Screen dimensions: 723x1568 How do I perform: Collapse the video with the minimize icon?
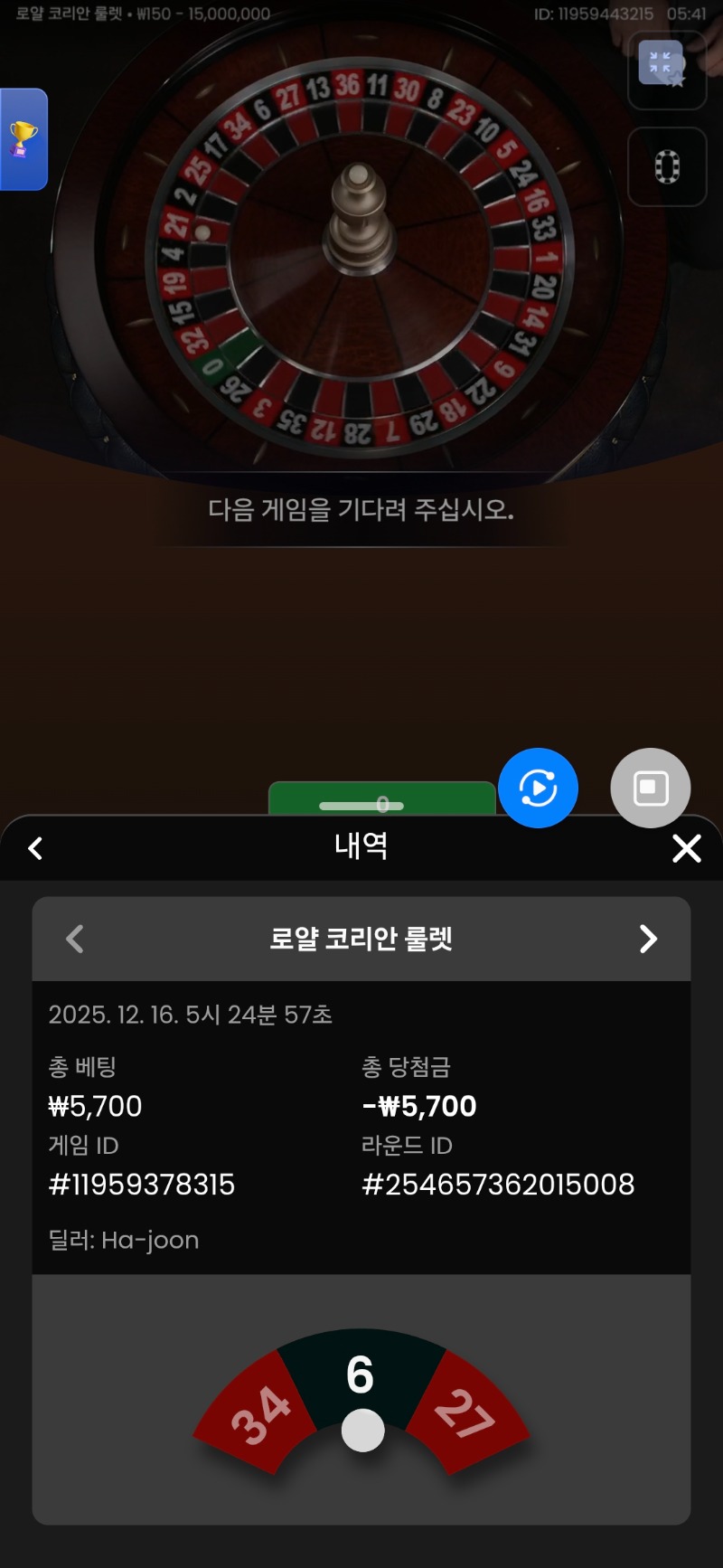tap(666, 70)
